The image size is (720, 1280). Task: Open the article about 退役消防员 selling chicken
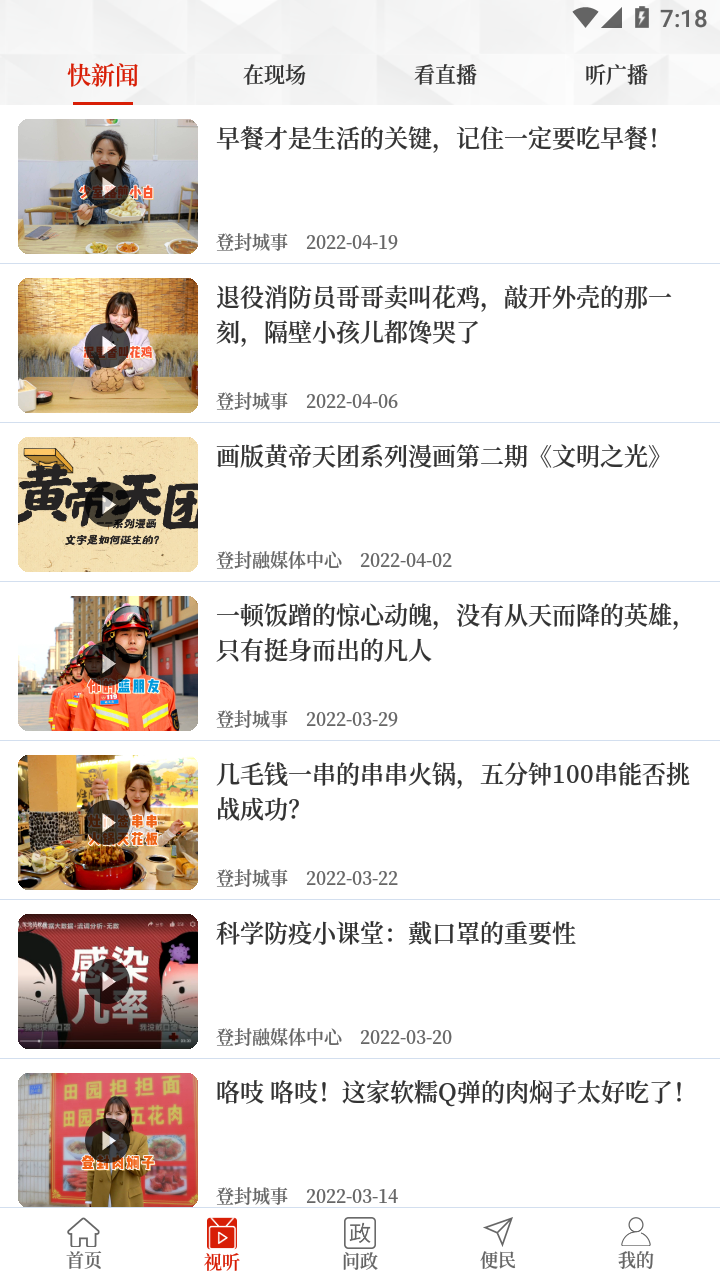coord(447,318)
